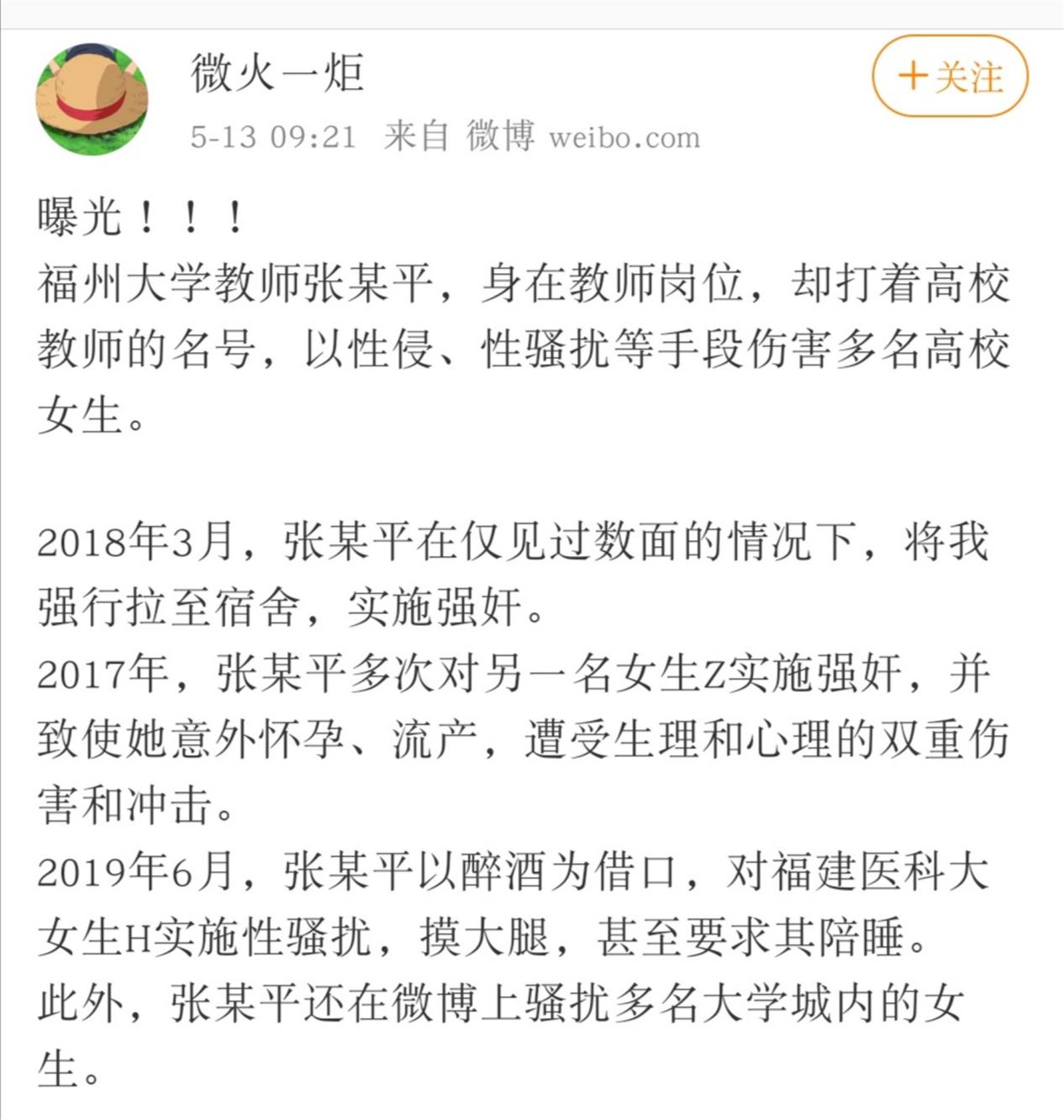Viewport: 1064px width, 1120px height.
Task: Click the closing paragraph starting with 此外
Action: [x=336, y=1000]
